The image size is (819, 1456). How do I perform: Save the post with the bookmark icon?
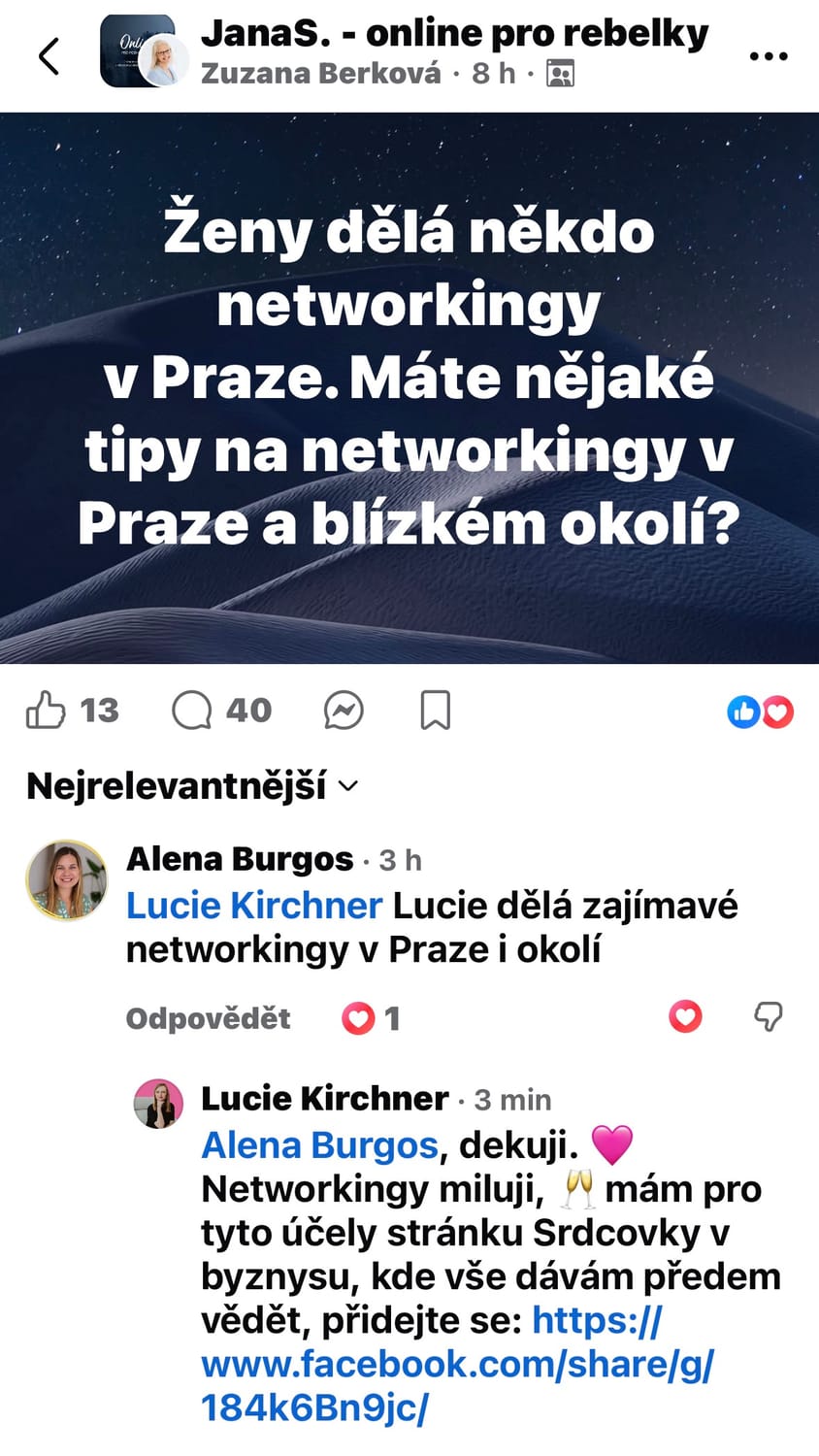[x=435, y=711]
